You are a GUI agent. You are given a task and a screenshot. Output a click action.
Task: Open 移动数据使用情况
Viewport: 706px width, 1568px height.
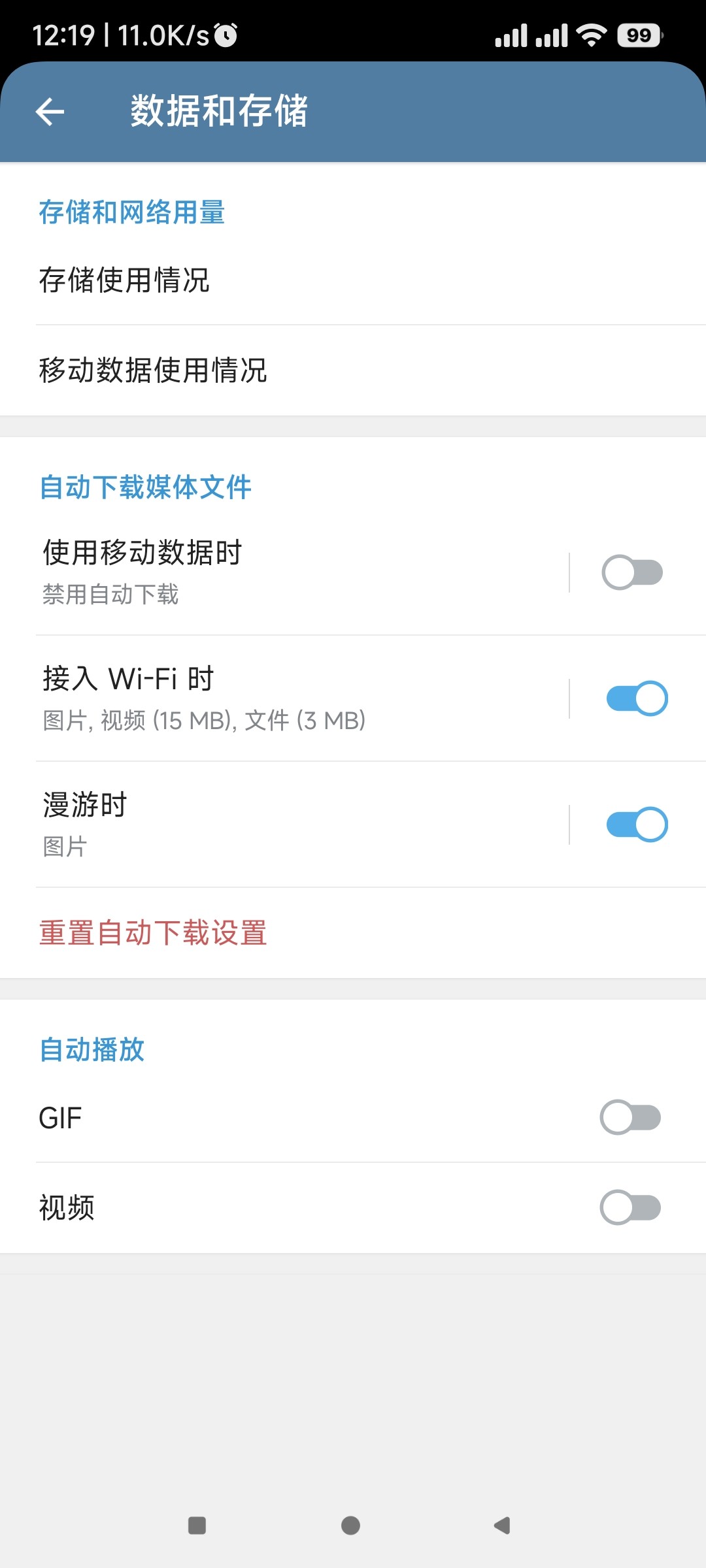point(353,370)
